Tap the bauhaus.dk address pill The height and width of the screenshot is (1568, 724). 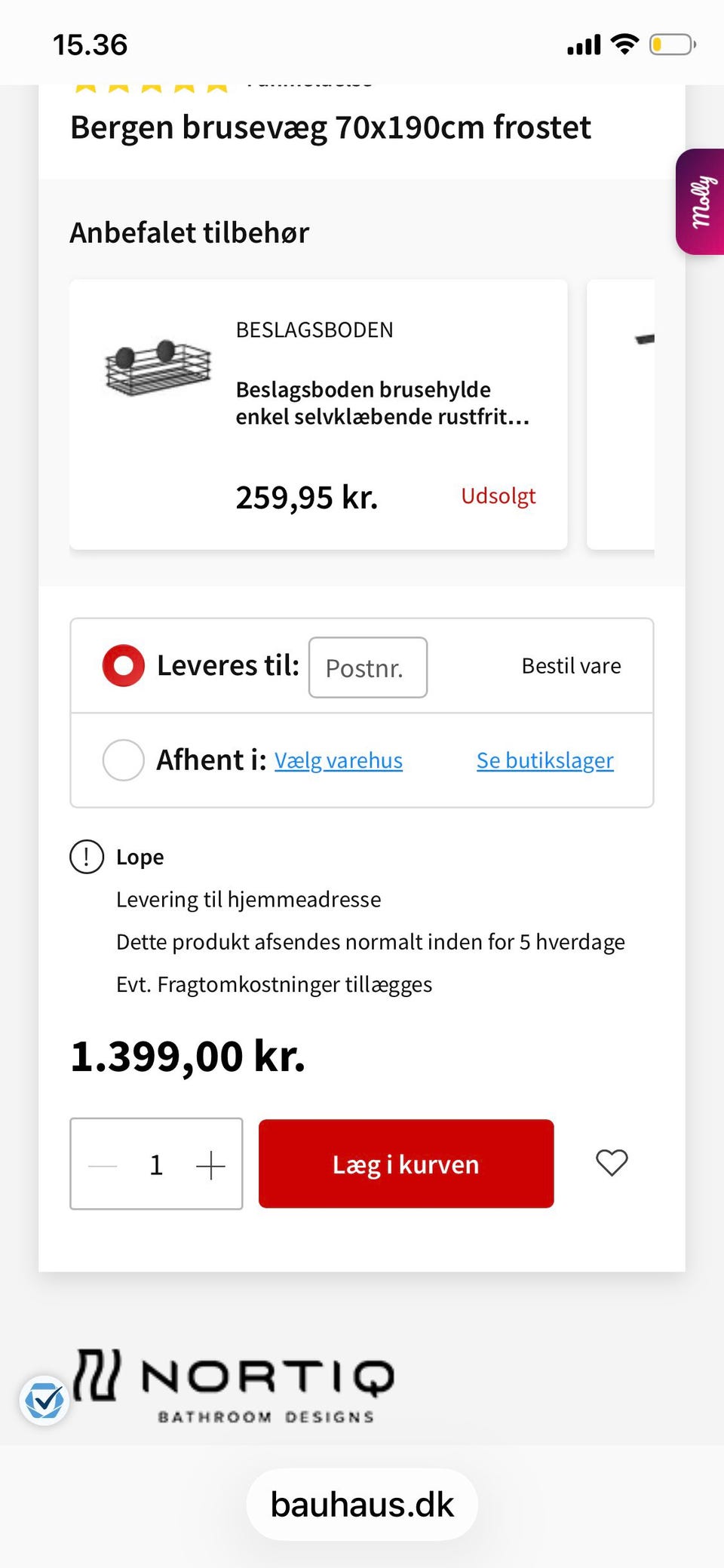pos(362,1505)
